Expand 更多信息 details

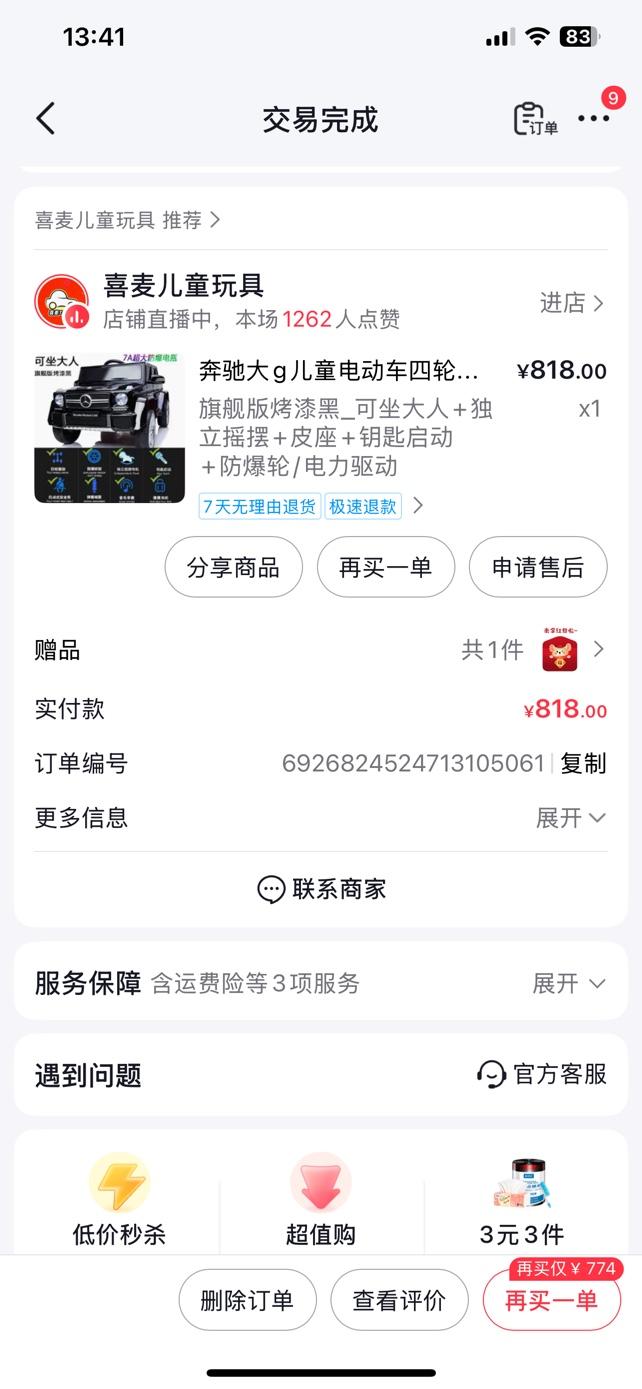[x=321, y=818]
